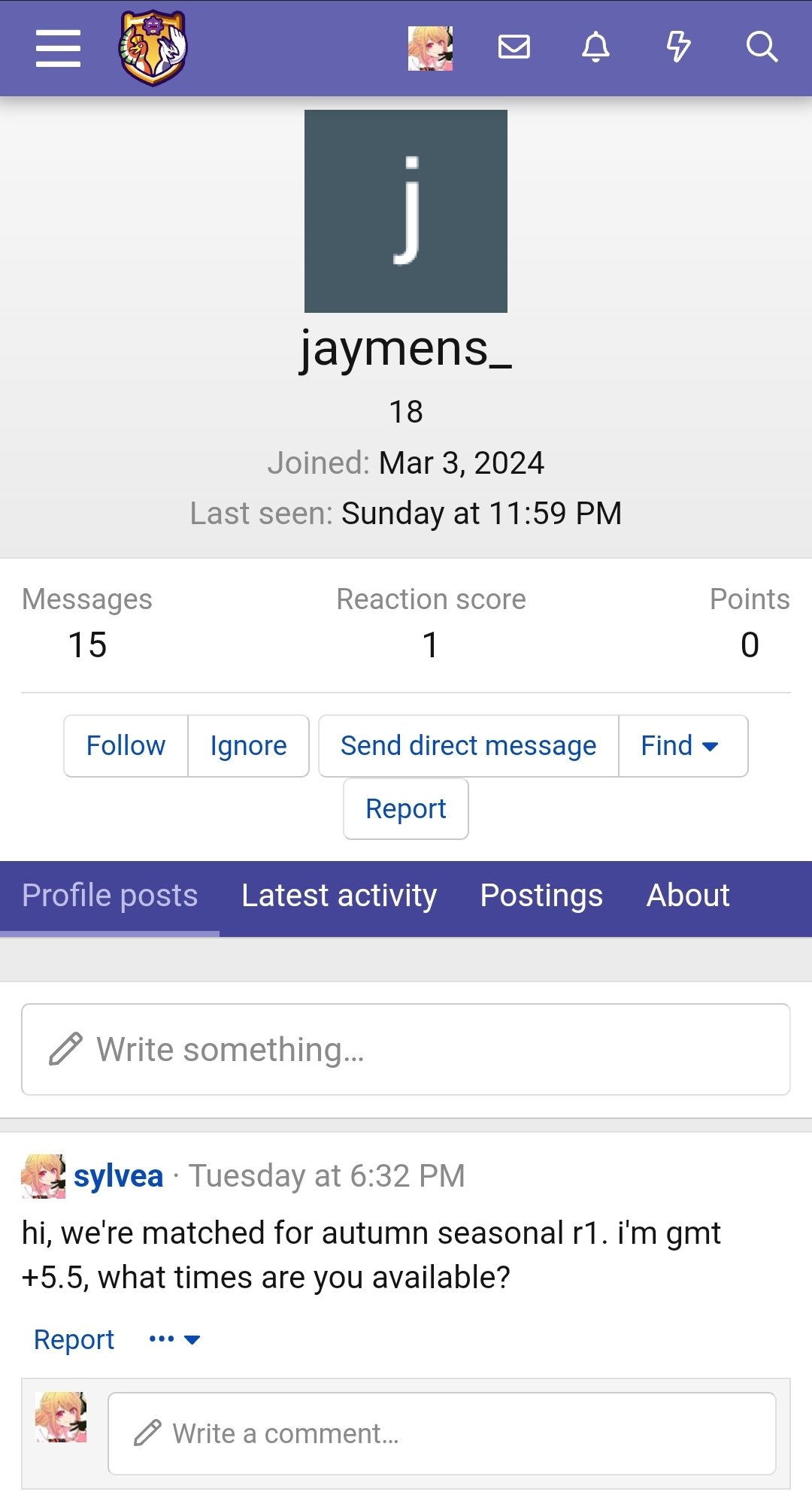Open the direct messages envelope icon
This screenshot has height=1501, width=812.
514,47
